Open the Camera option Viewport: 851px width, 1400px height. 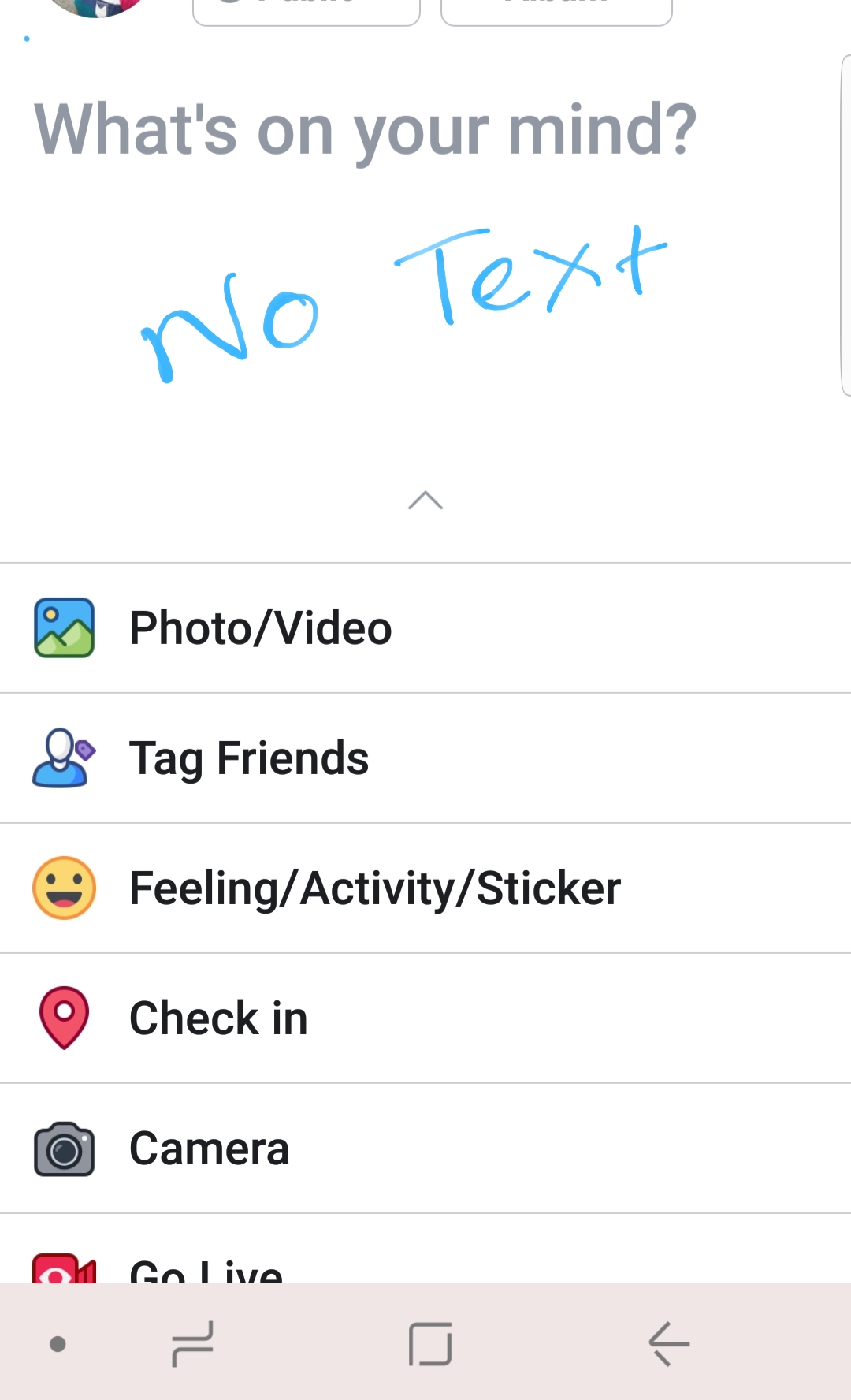click(425, 1149)
